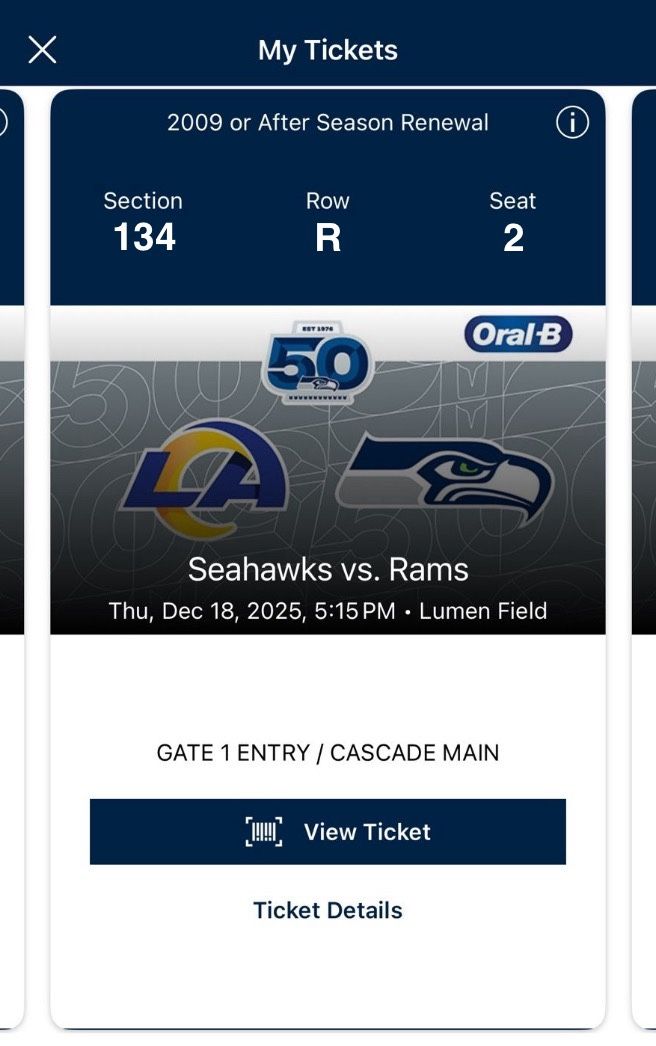Screen dimensions: 656x1046
Task: Close the My Tickets screen
Action: tap(42, 50)
